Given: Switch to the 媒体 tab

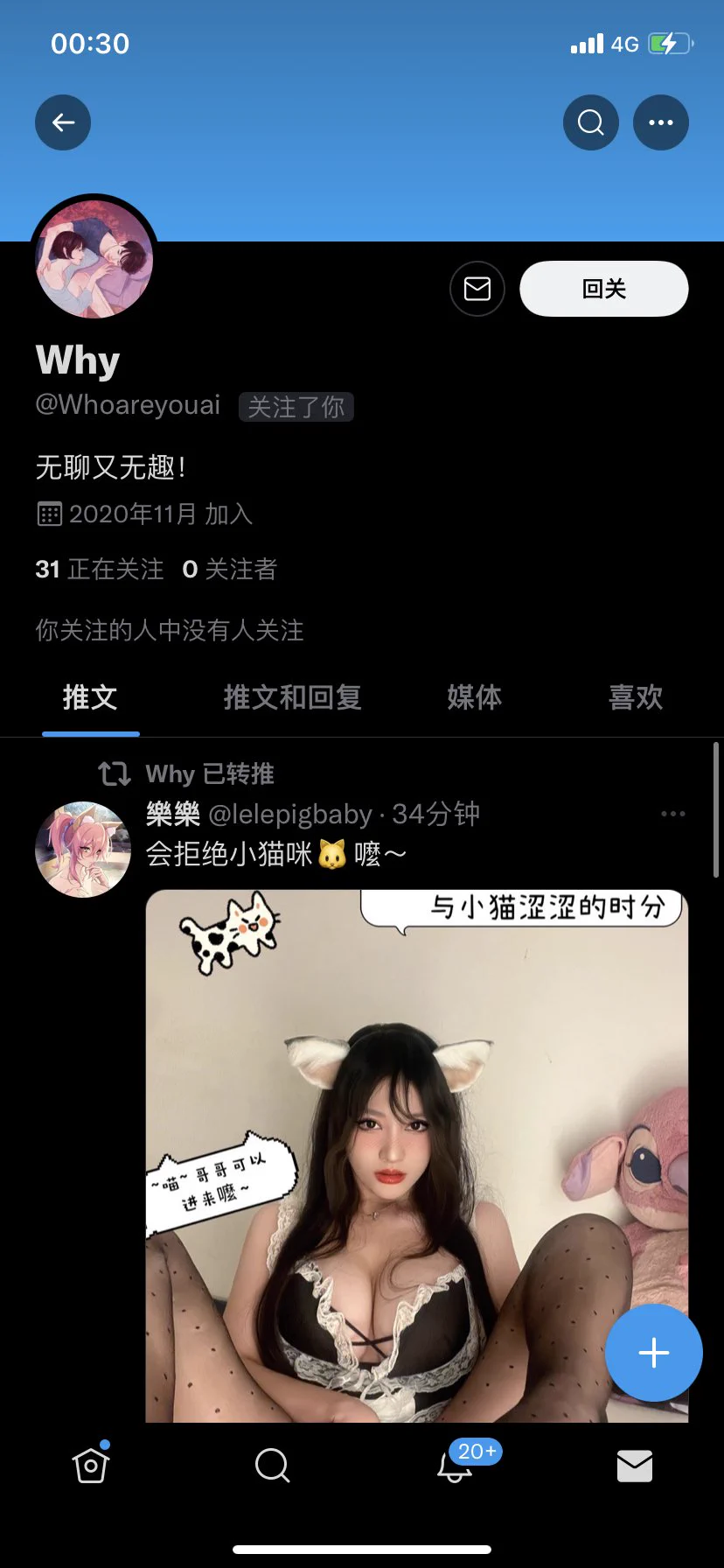Looking at the screenshot, I should point(474,697).
